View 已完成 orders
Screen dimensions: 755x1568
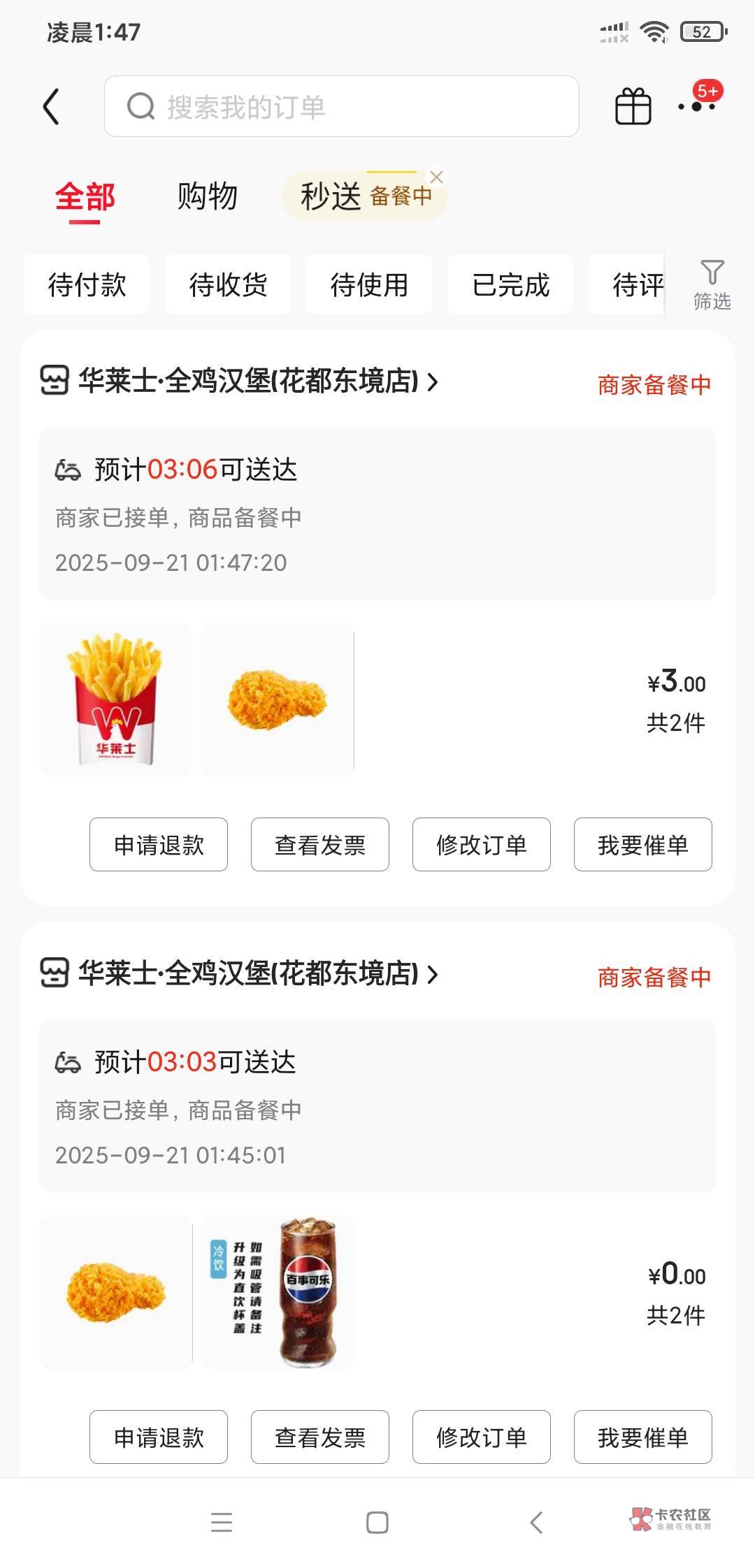(x=510, y=284)
